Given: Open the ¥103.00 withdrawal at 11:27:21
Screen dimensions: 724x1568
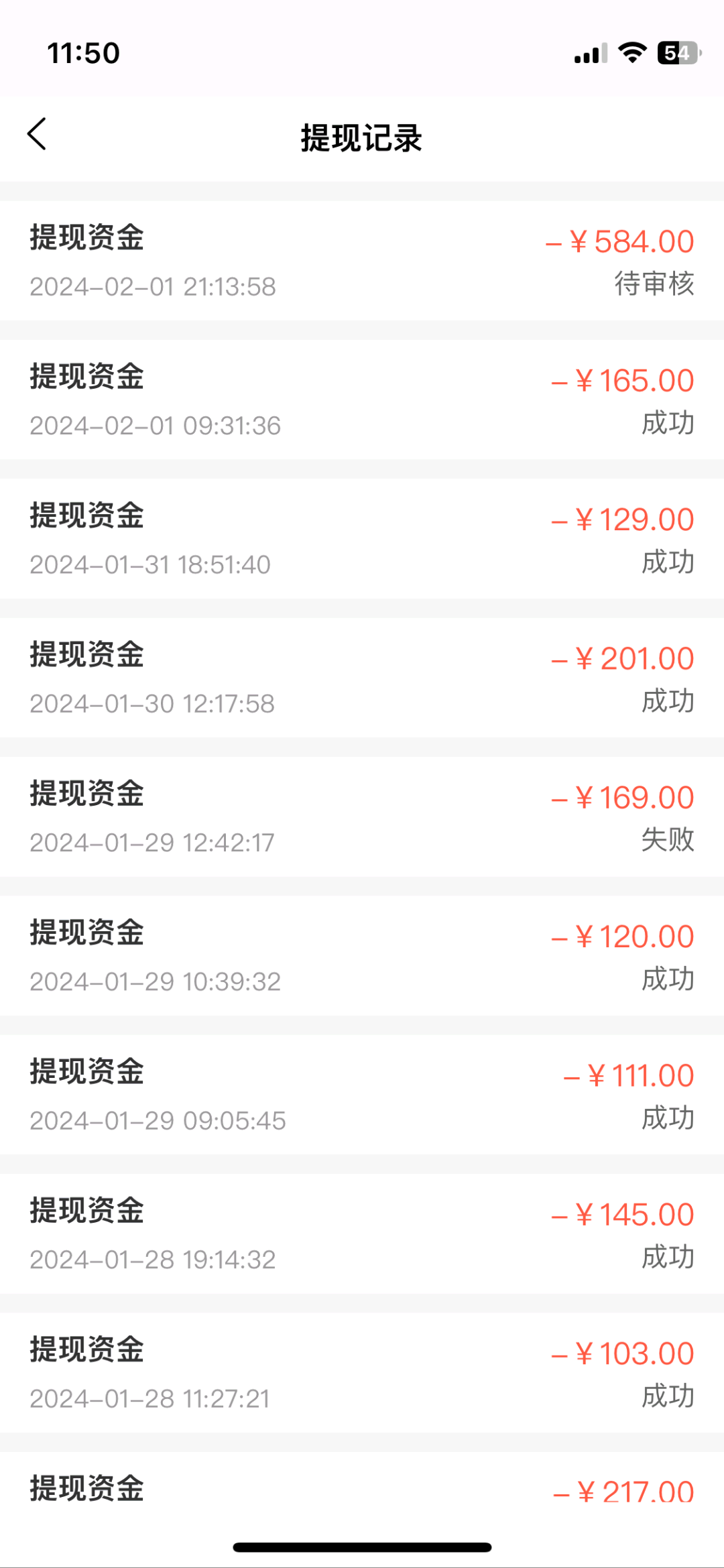Looking at the screenshot, I should [x=362, y=1372].
